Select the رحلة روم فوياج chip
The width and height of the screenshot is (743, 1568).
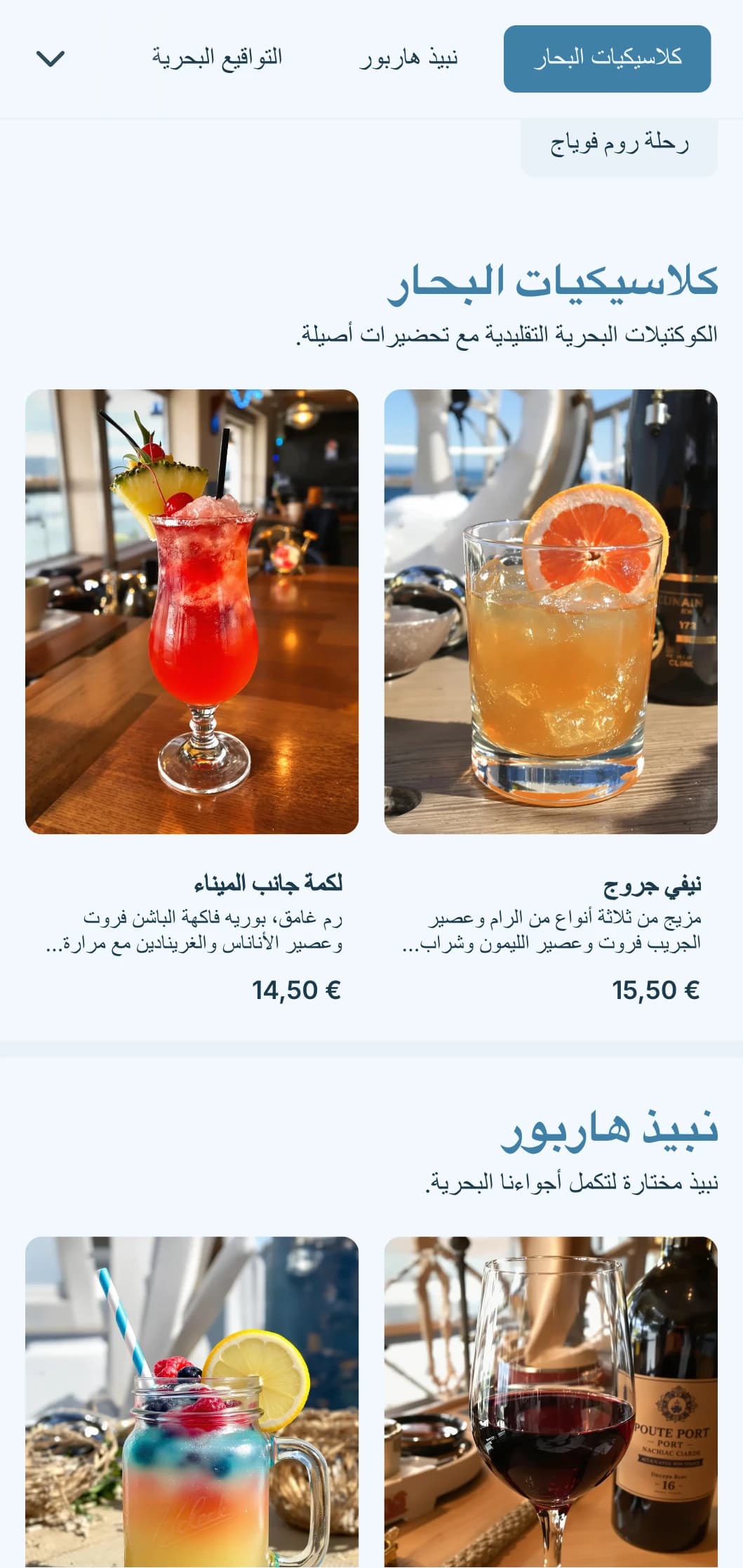619,145
